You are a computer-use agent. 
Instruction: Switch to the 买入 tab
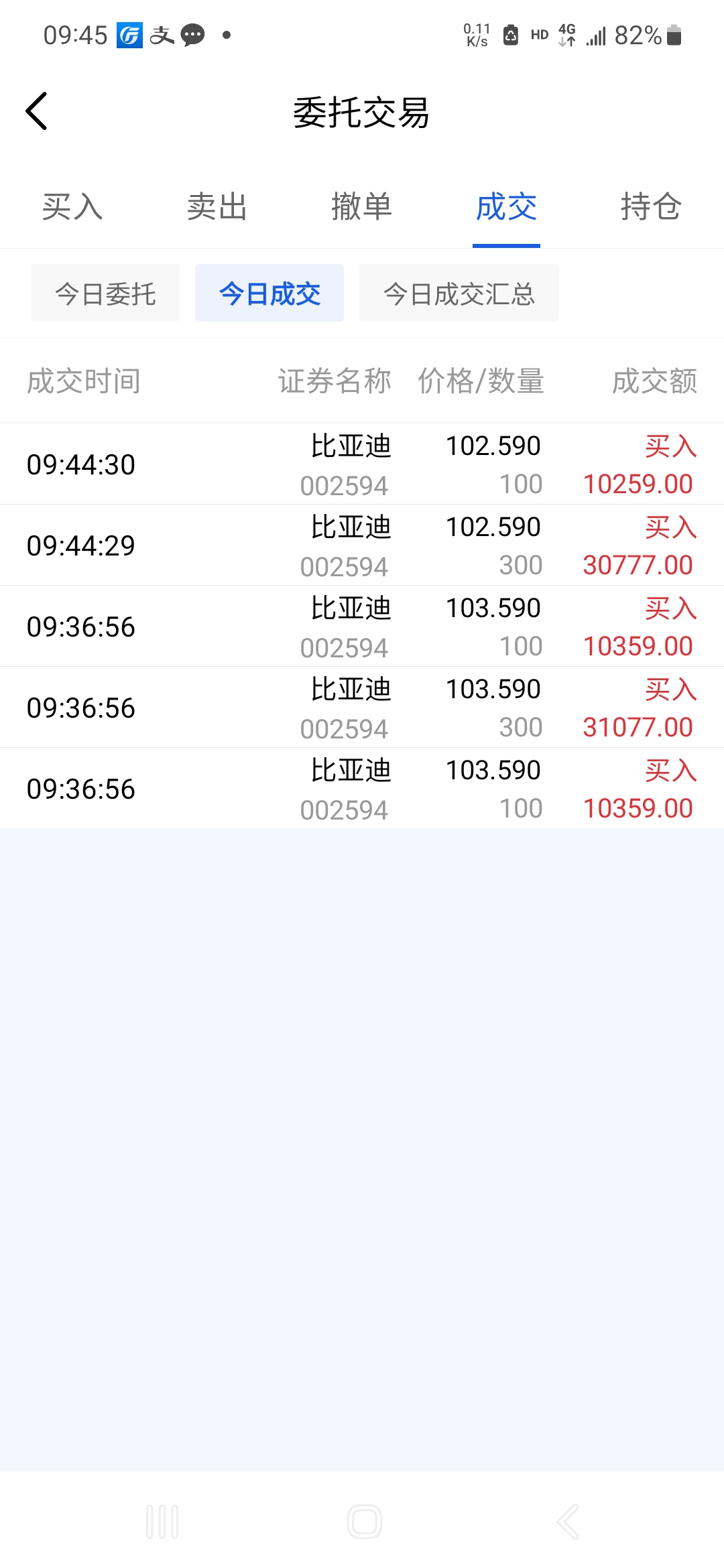[x=72, y=206]
